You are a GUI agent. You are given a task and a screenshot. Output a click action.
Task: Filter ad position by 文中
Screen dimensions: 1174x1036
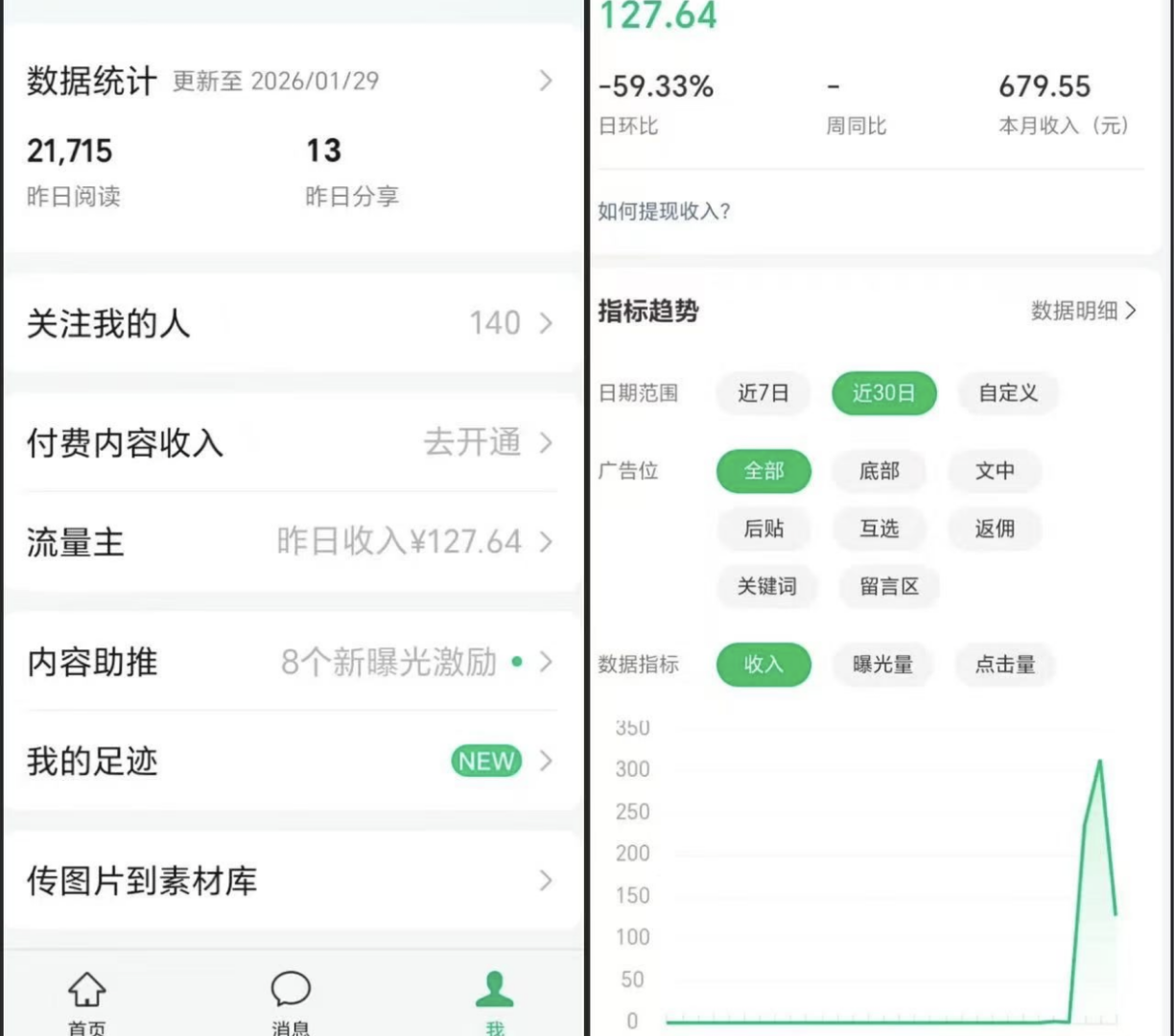(x=995, y=471)
